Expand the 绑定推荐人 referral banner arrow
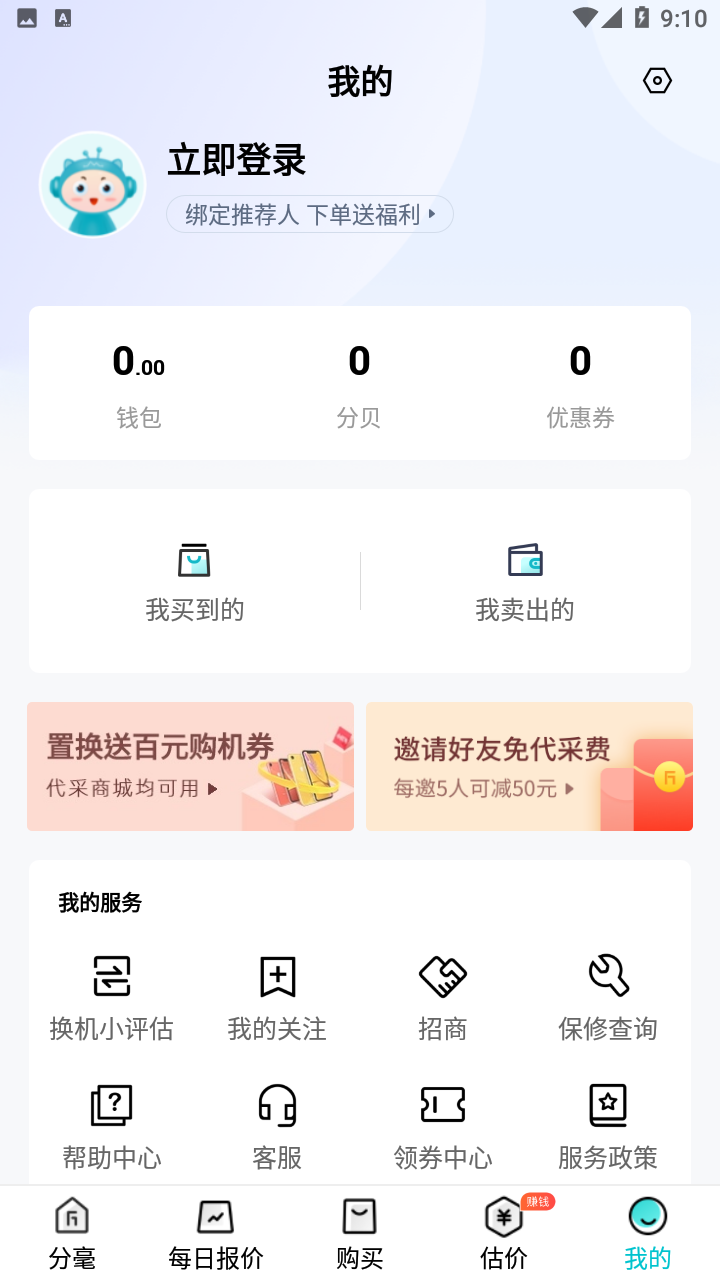The width and height of the screenshot is (720, 1280). coord(432,214)
